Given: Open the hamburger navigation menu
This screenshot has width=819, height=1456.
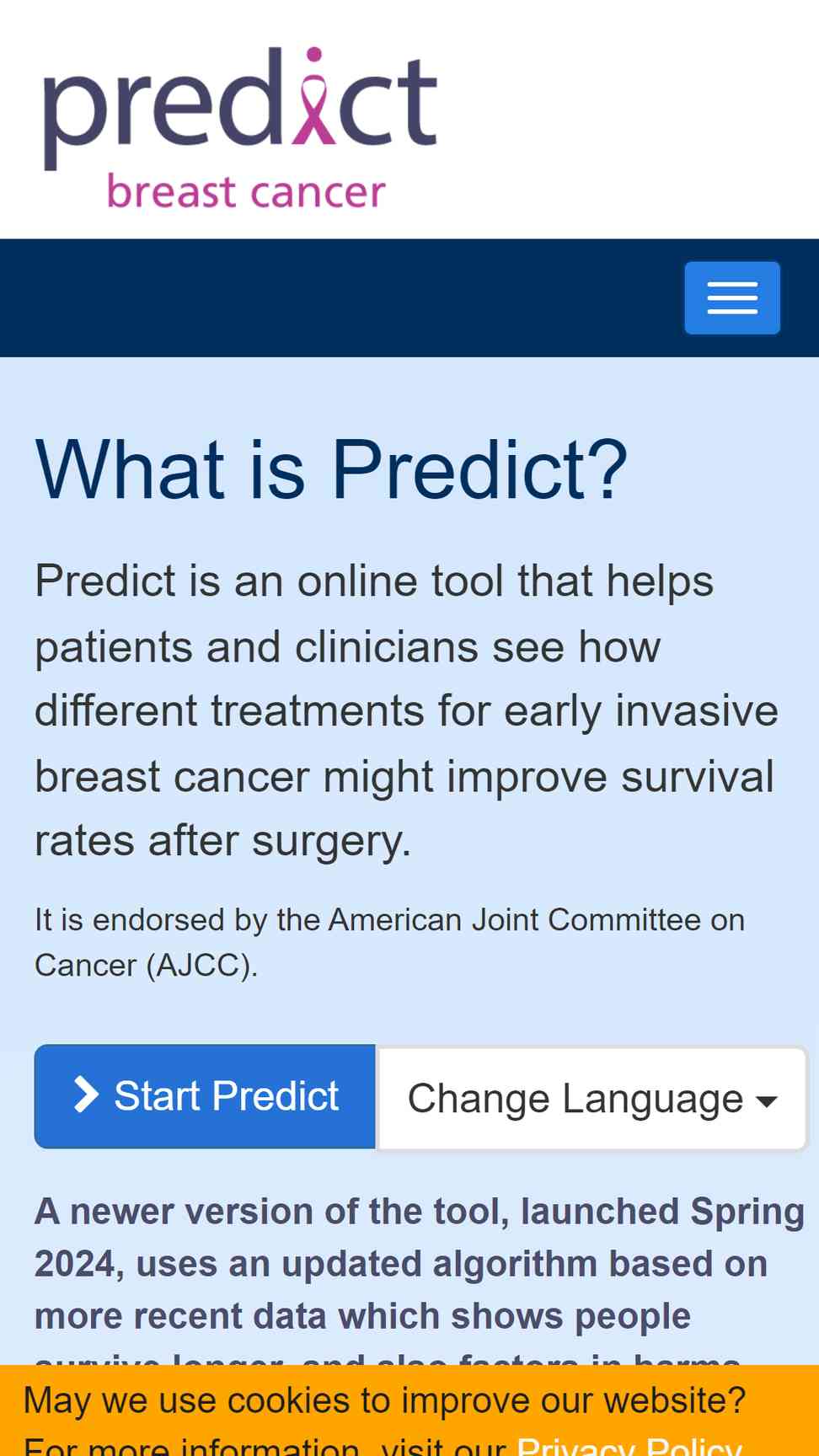Looking at the screenshot, I should click(731, 297).
